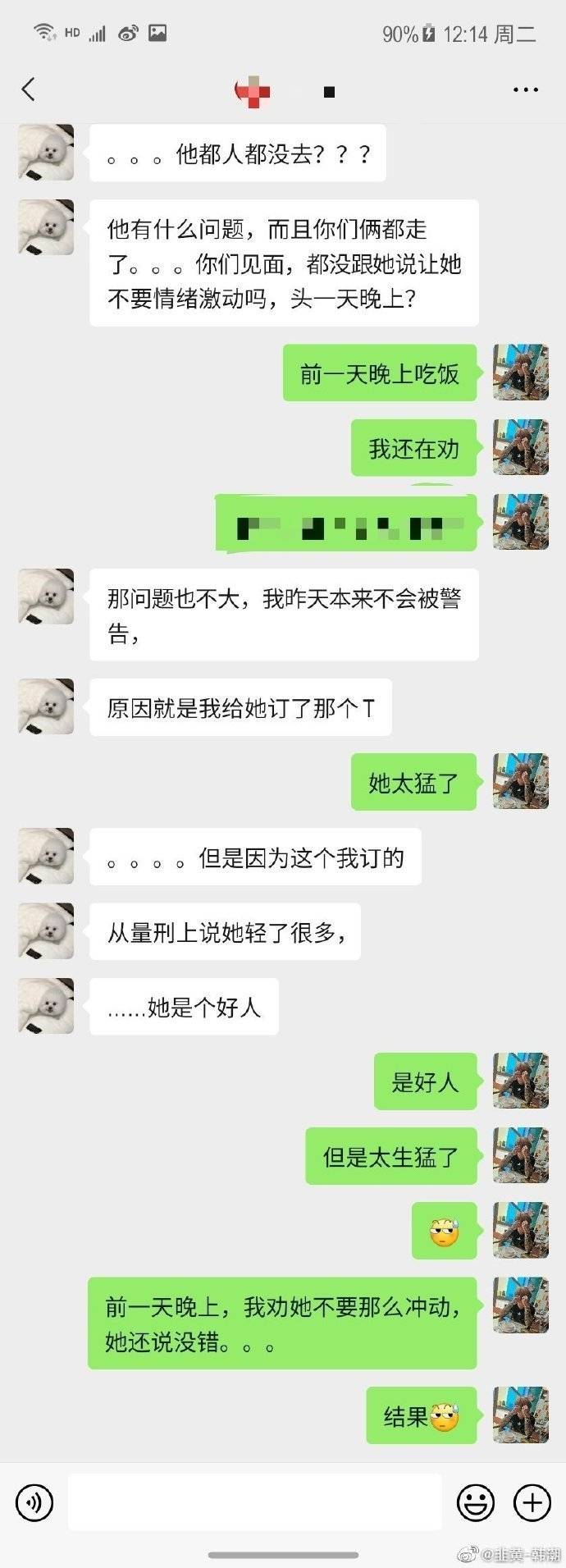Go back from this chat
This screenshot has height=1568, width=566.
click(29, 89)
